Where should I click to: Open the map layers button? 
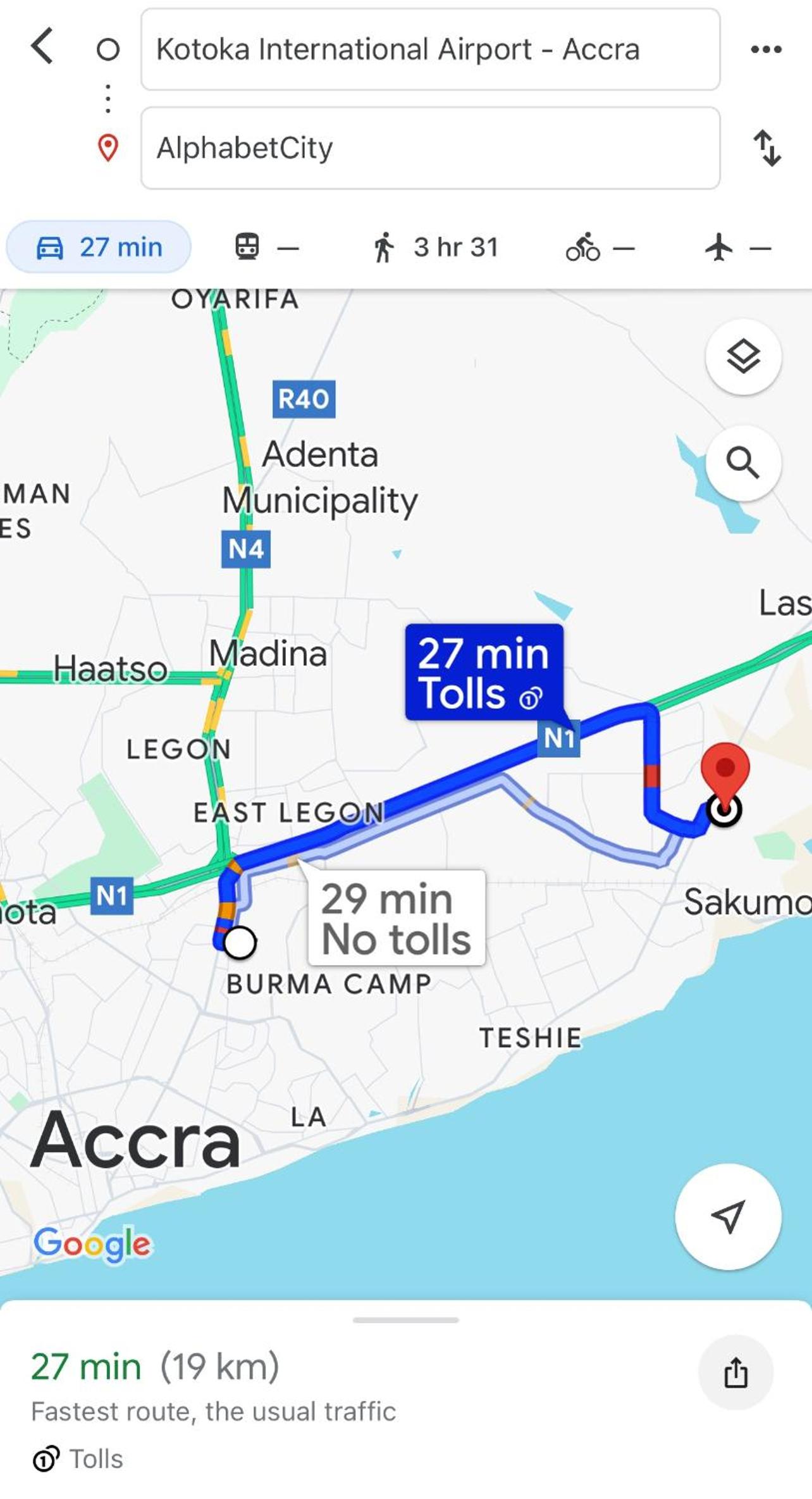click(743, 357)
